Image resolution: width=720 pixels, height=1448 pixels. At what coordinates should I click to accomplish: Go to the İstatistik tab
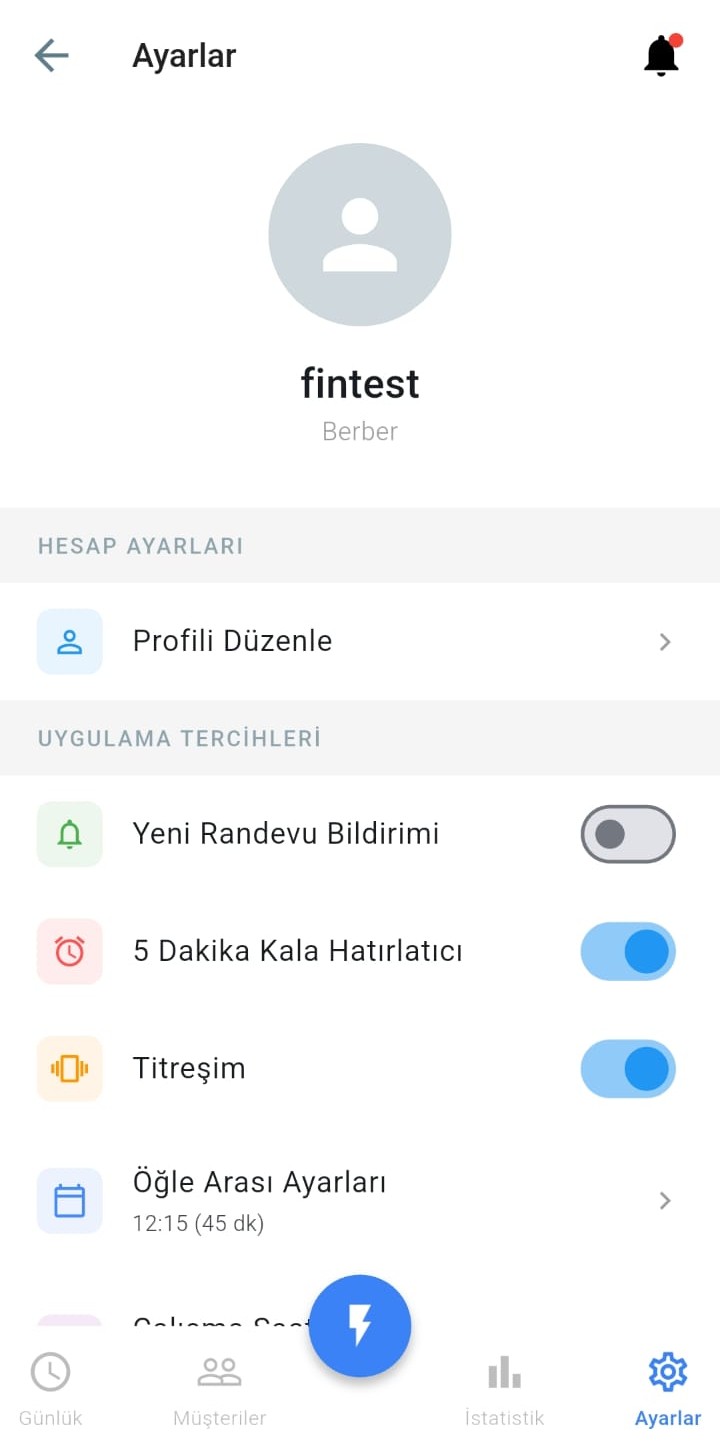click(504, 1389)
